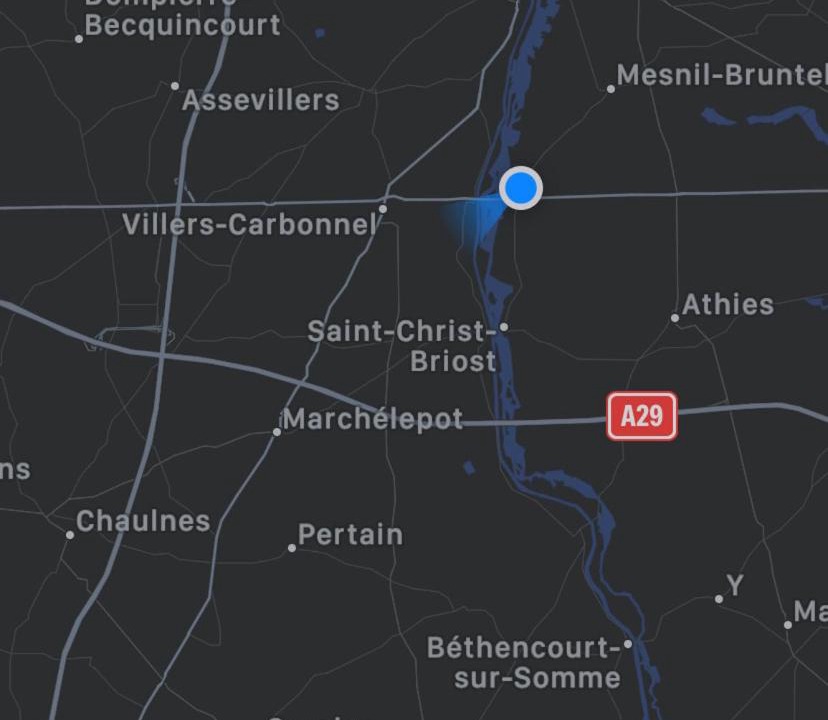The image size is (828, 720).
Task: Open the Marchélepot place label
Action: (x=373, y=420)
